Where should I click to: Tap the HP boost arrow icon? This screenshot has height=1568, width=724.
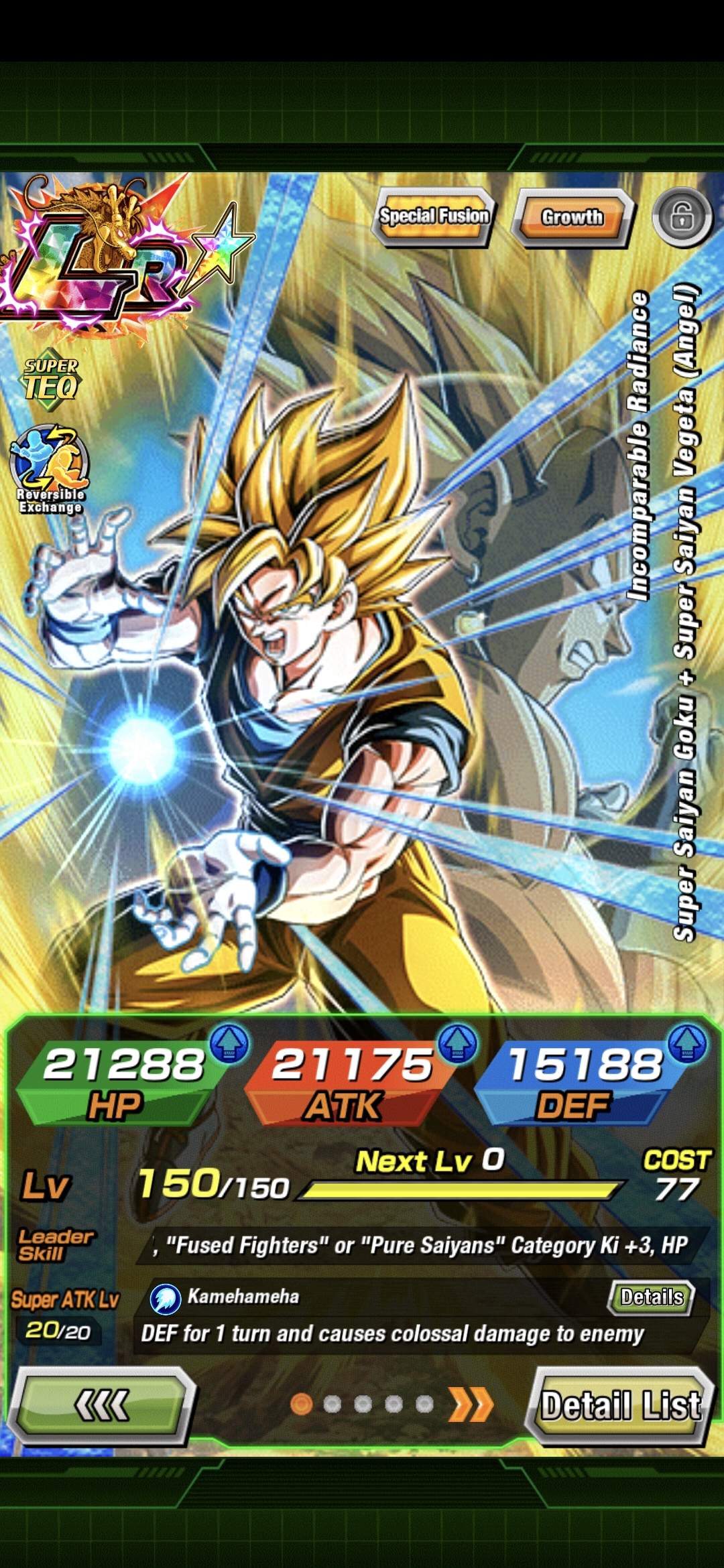[229, 1043]
